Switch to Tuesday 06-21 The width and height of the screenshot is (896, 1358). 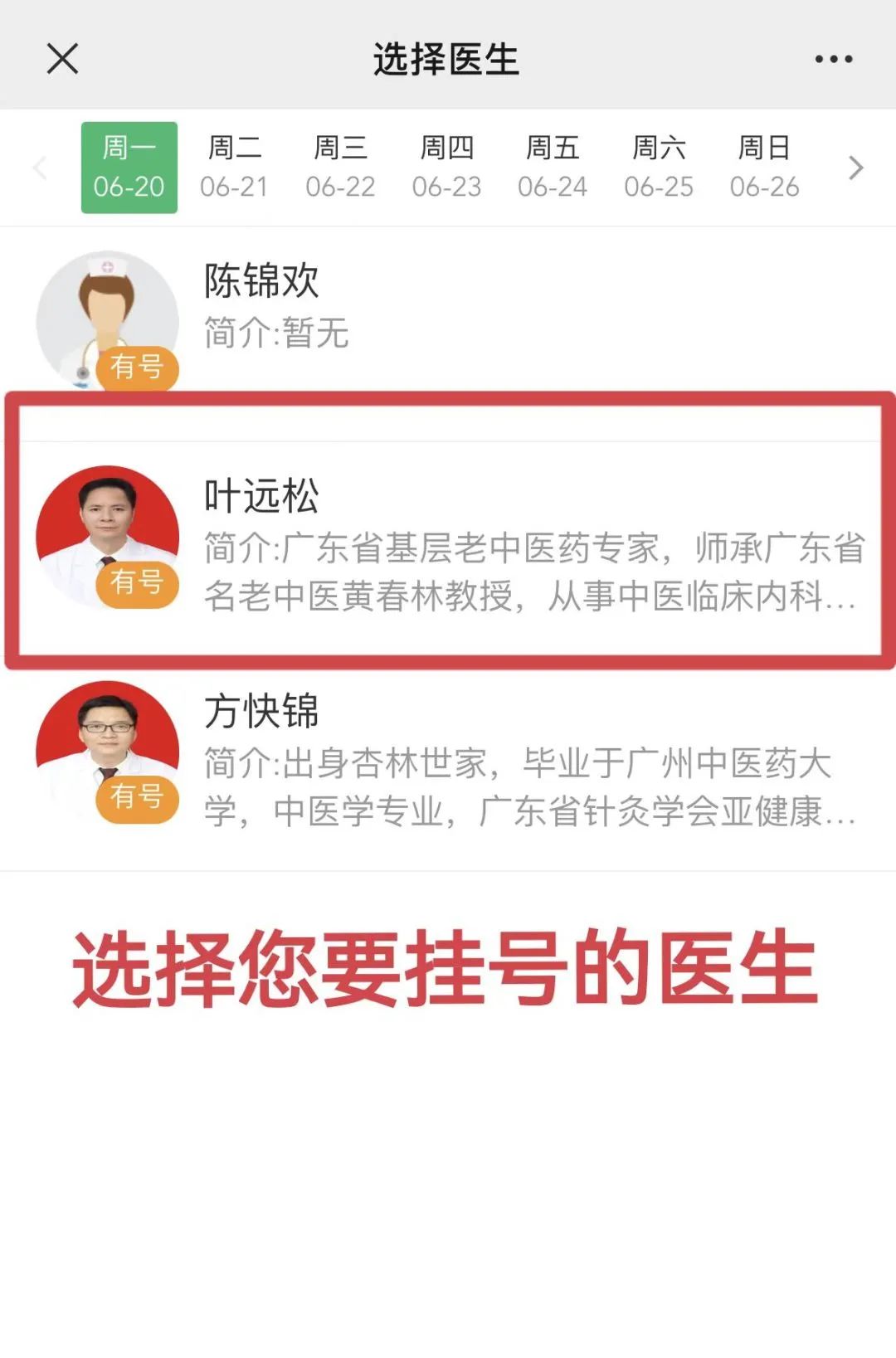tap(234, 168)
